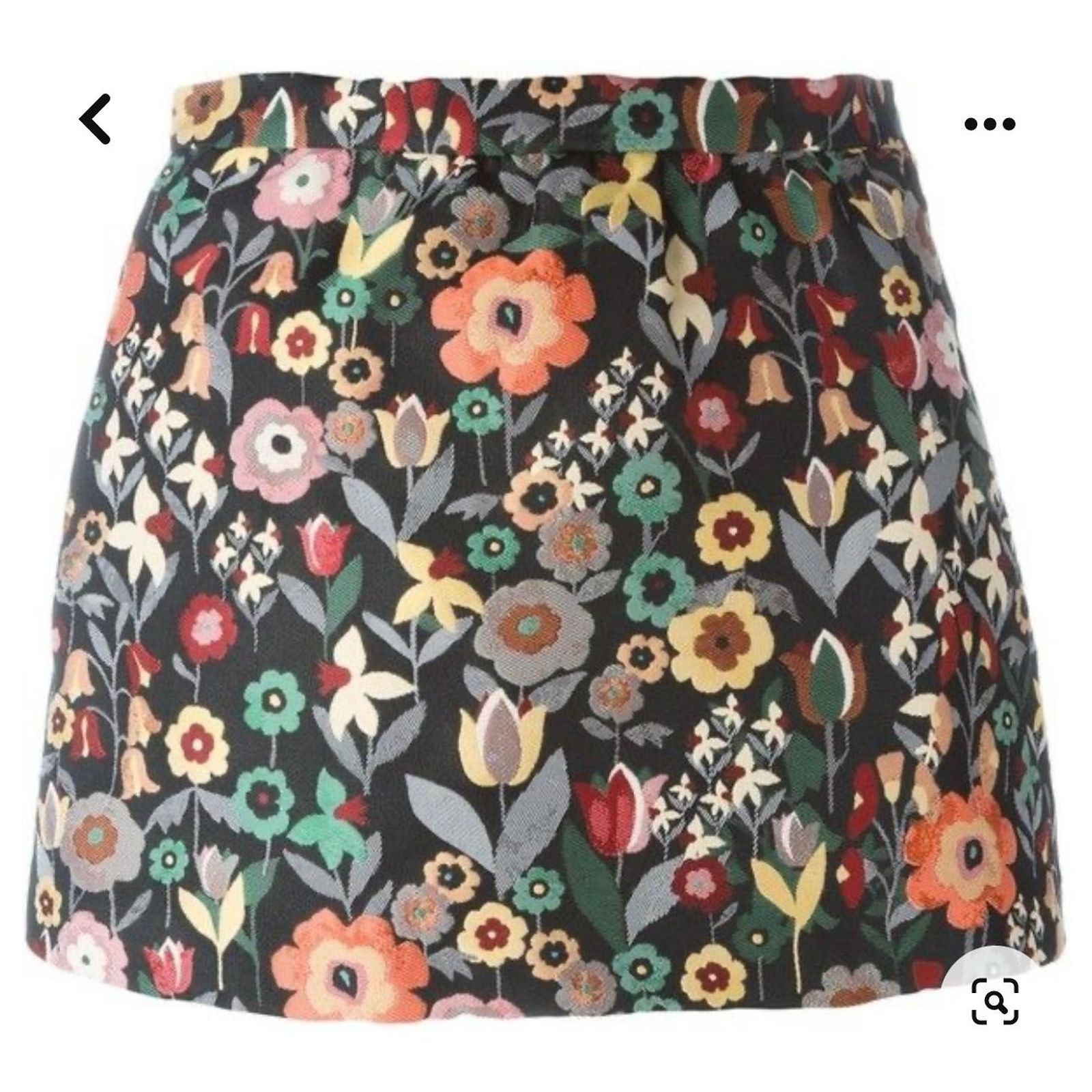The height and width of the screenshot is (1092, 1092).
Task: Start visual search with the lens icon
Action: 994,1001
